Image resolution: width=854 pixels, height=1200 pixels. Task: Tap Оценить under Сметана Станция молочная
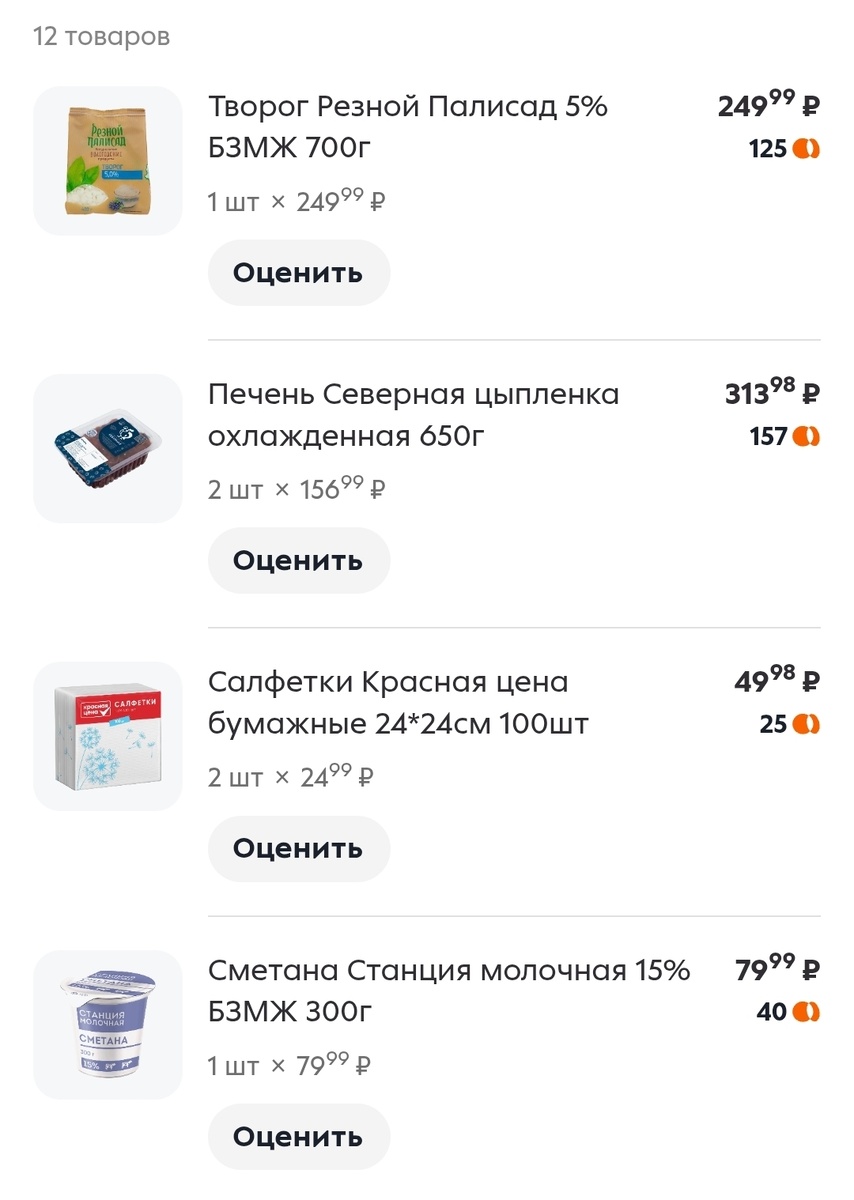[x=298, y=1136]
